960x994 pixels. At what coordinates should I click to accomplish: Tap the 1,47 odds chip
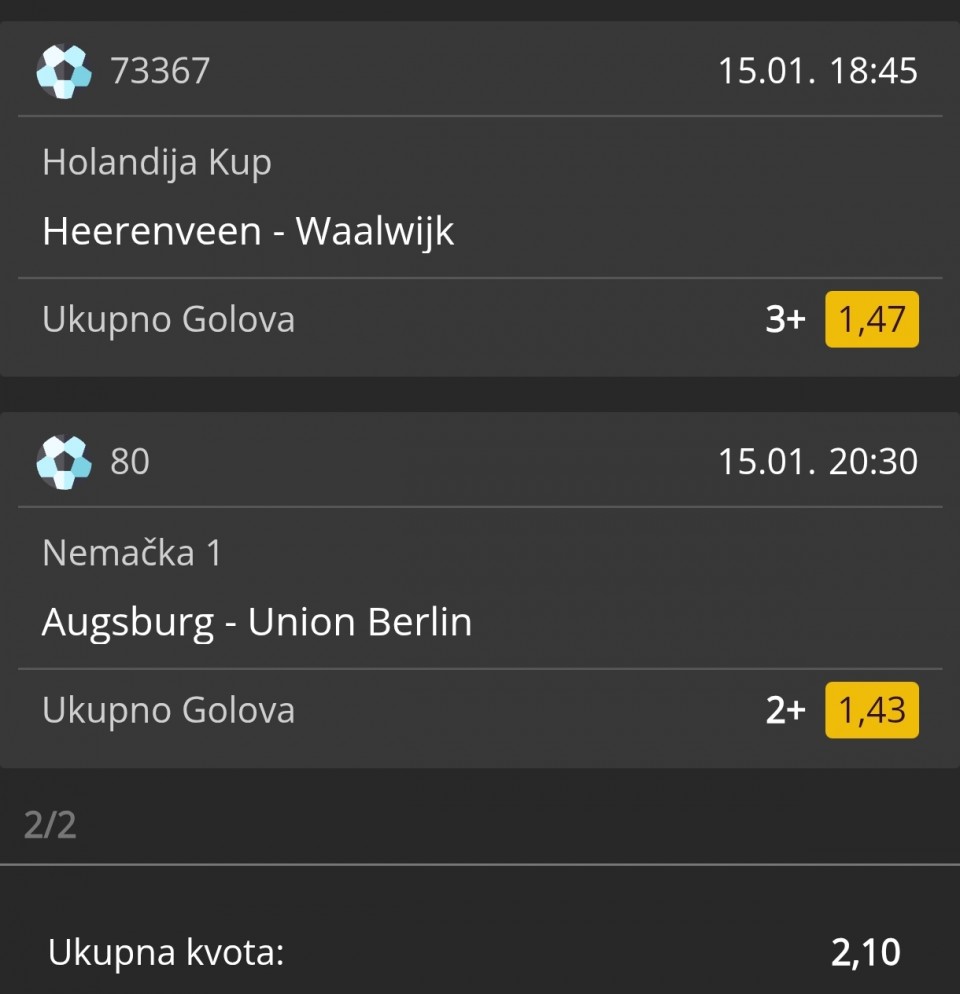(x=871, y=320)
